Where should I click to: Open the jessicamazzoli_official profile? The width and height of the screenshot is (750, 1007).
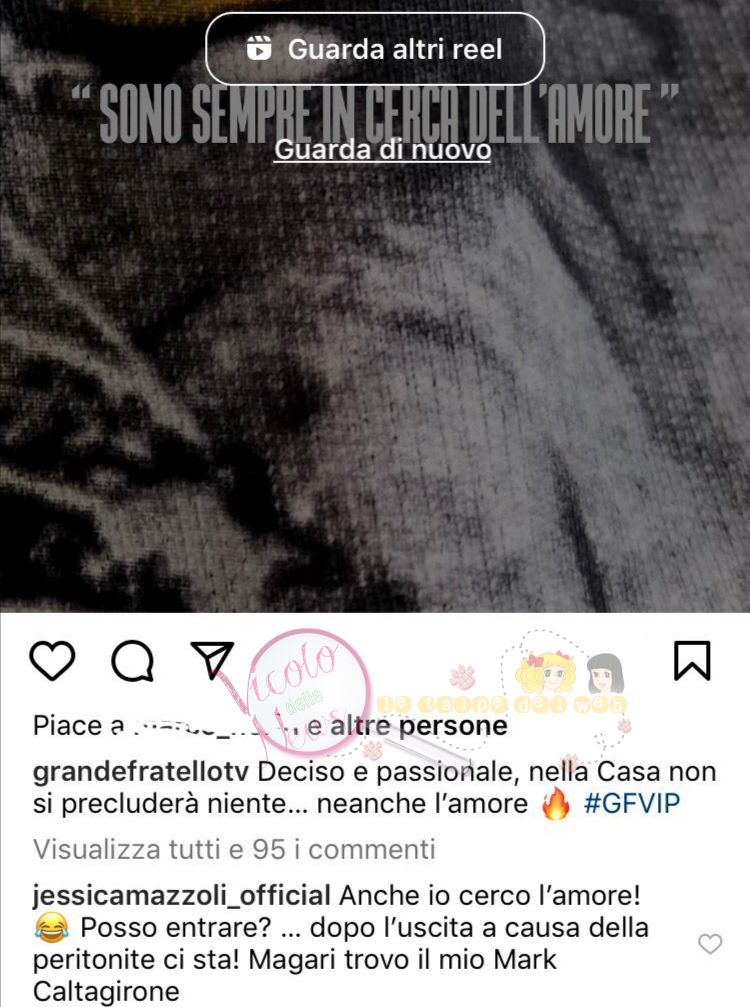coord(181,894)
